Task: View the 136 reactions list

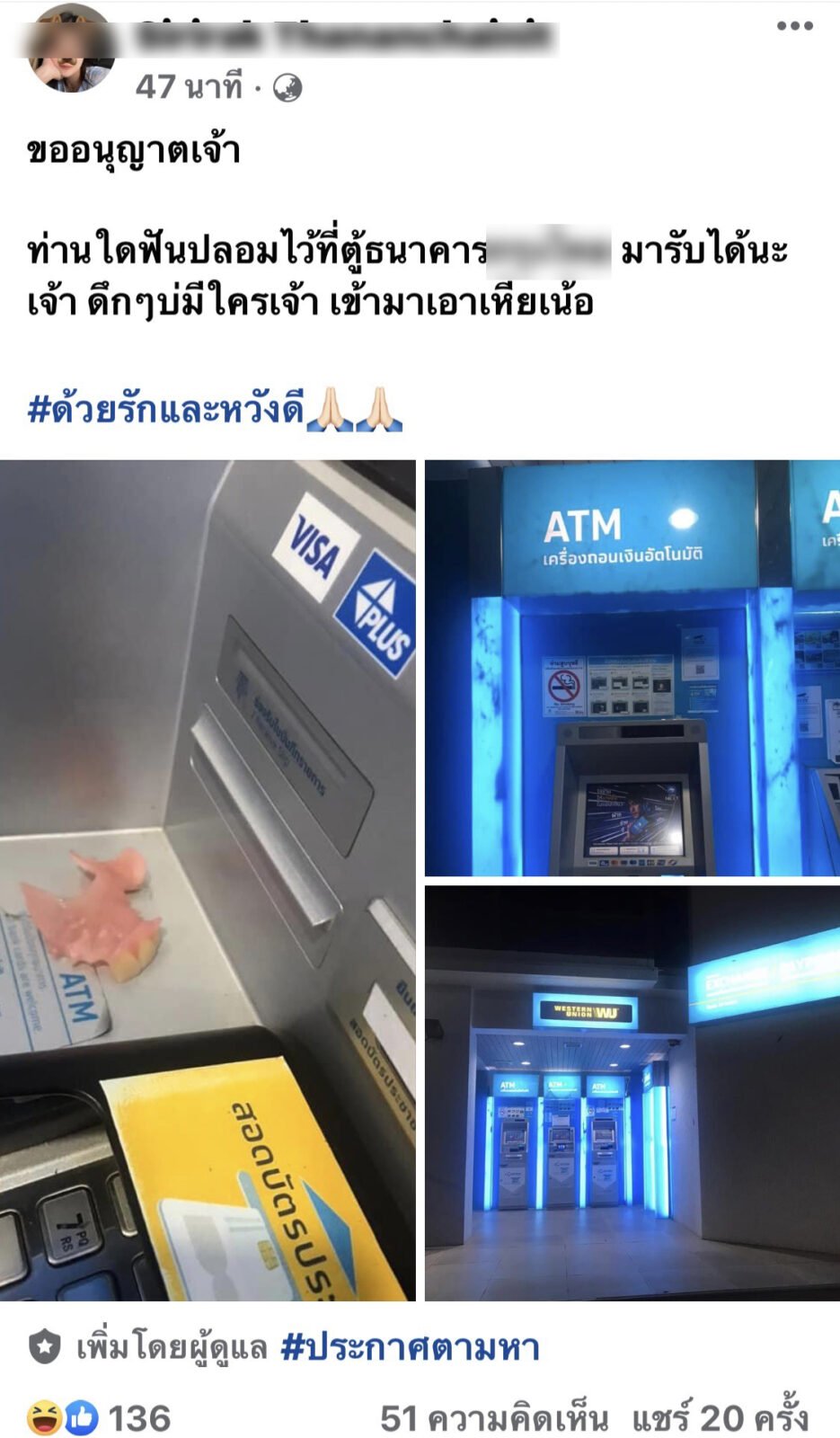Action: (x=99, y=1418)
